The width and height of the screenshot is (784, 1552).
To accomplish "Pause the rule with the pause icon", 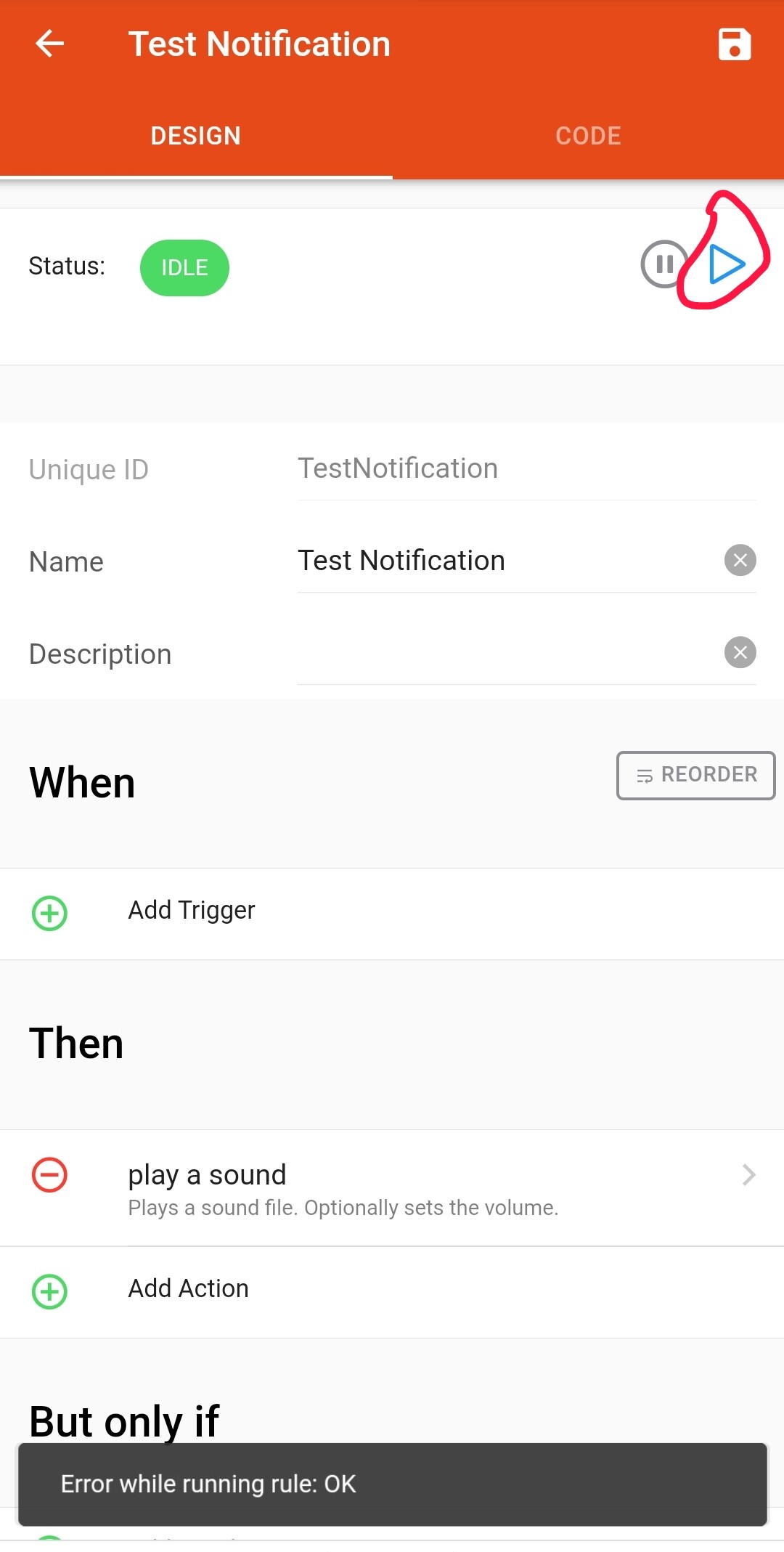I will point(663,264).
